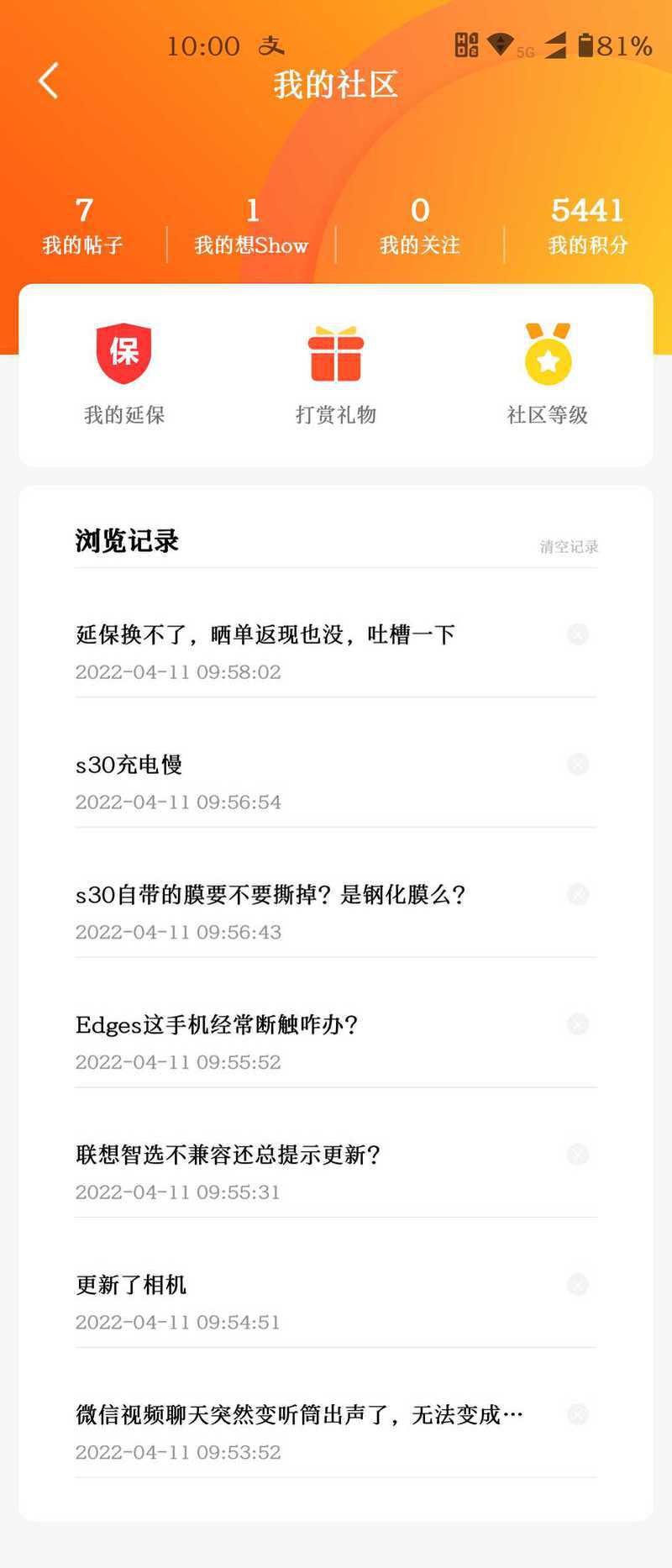Remove s30充电慢 from browsing history

click(x=578, y=764)
